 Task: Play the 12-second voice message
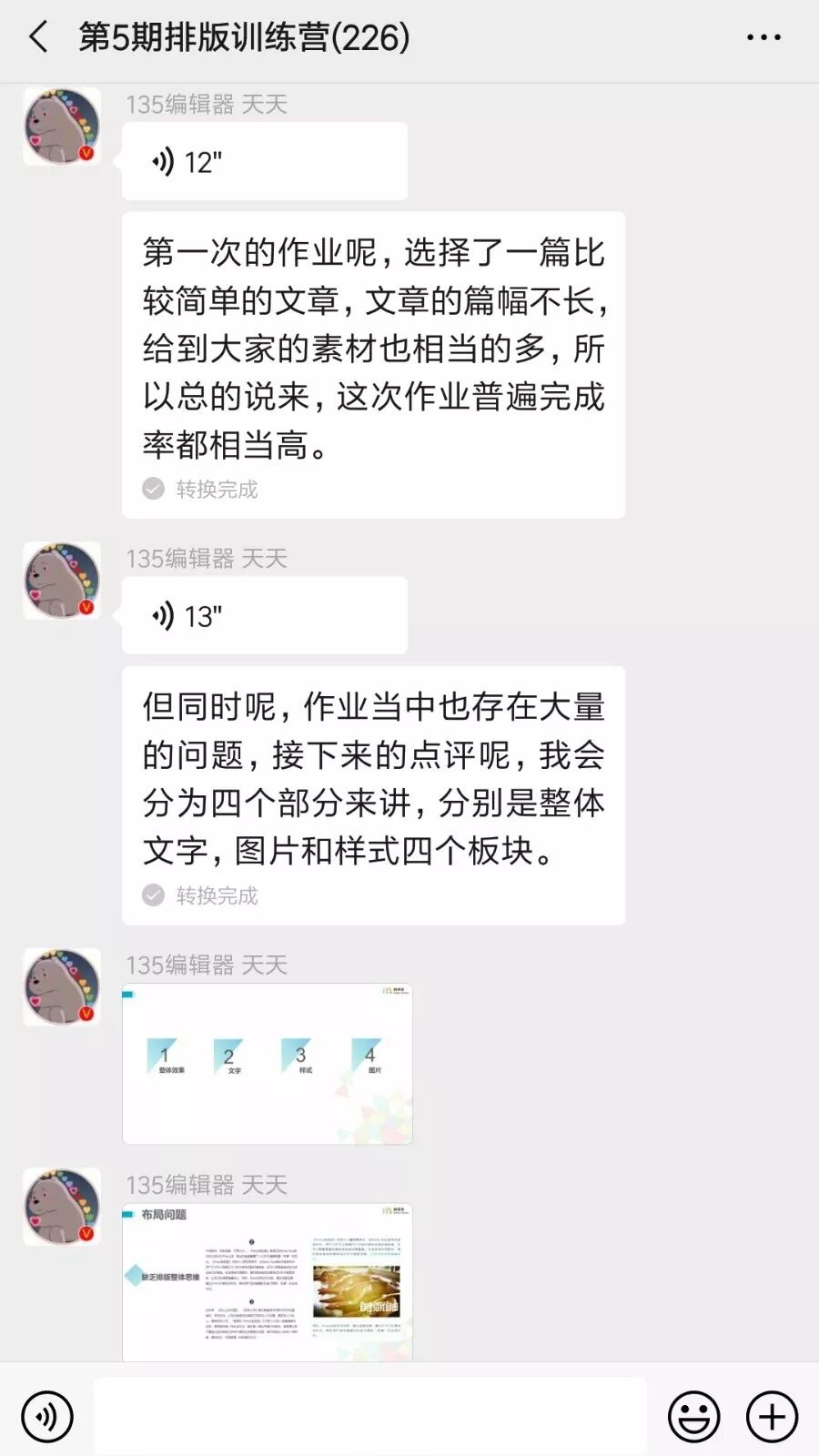(x=264, y=162)
